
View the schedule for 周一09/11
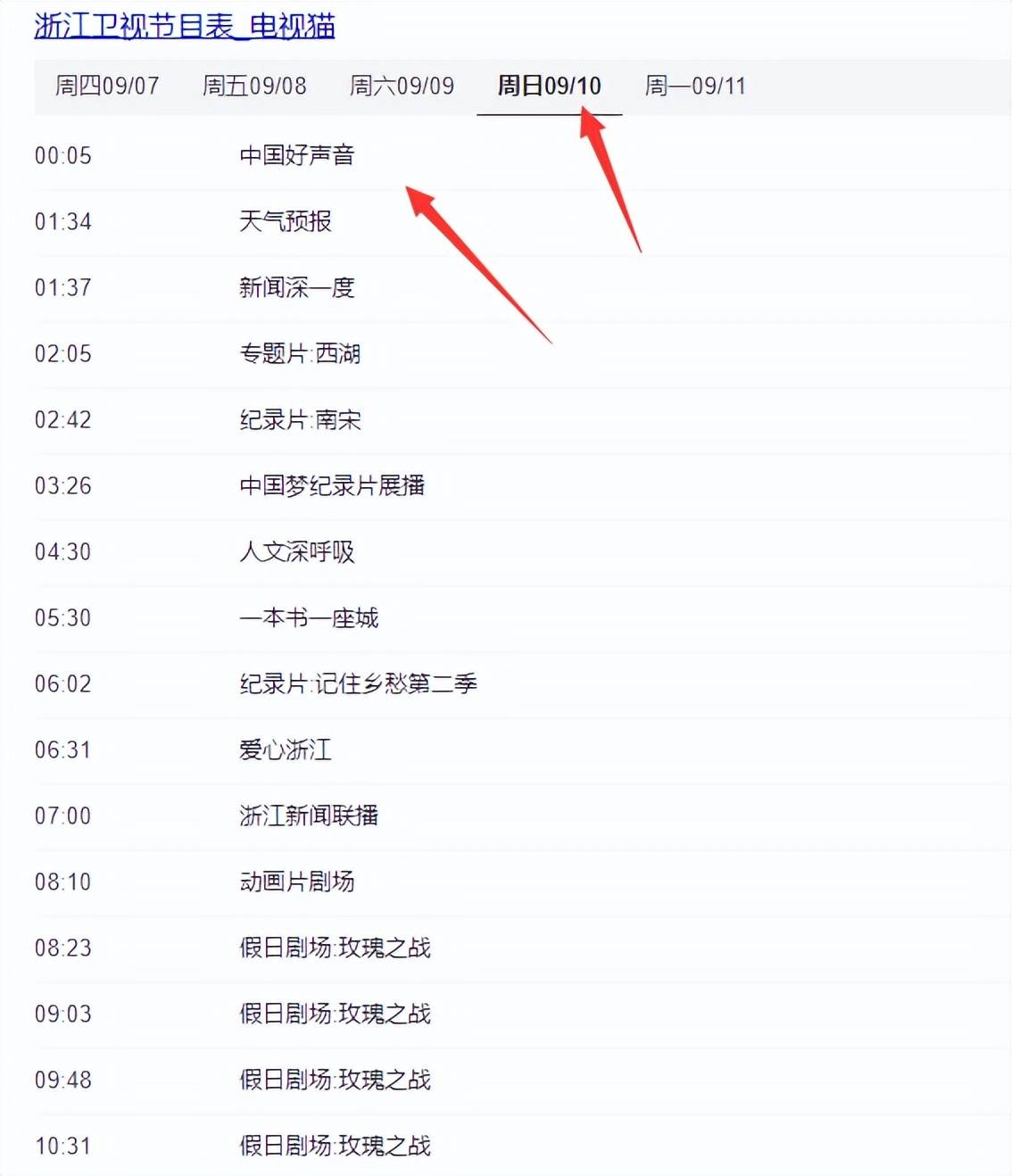695,86
